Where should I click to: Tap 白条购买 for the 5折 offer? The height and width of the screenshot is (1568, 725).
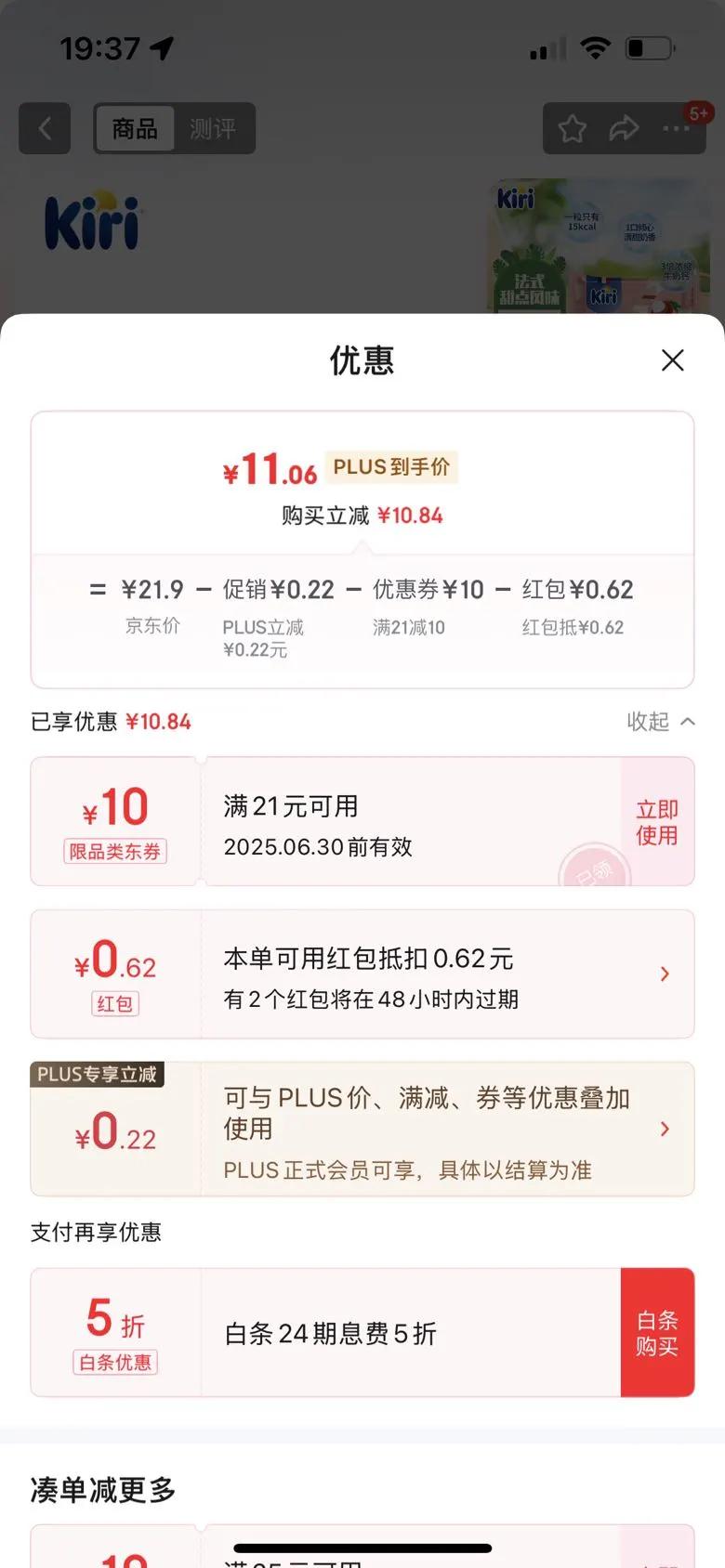click(656, 1333)
